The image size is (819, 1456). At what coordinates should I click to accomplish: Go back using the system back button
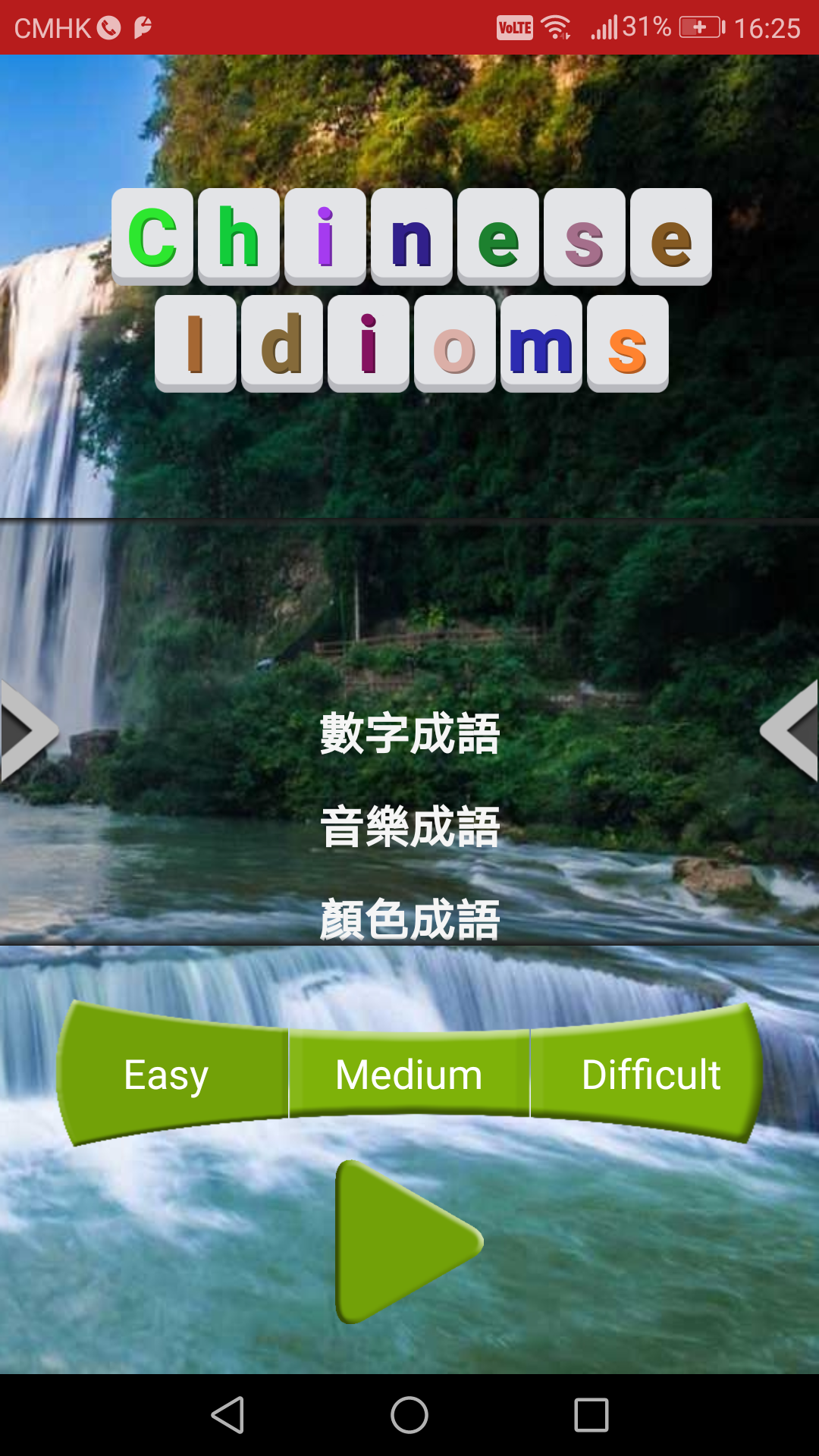(x=227, y=1415)
